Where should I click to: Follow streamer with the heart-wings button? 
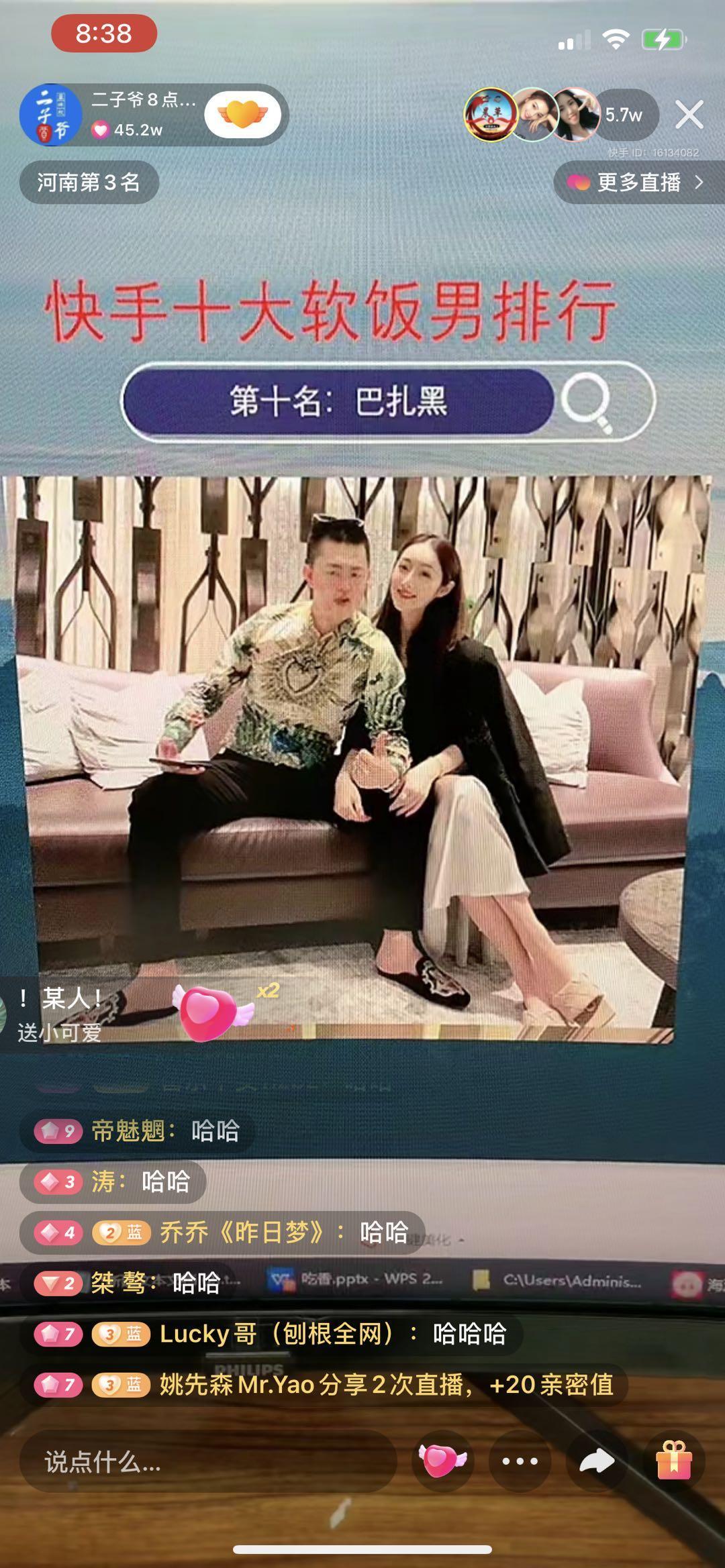(x=242, y=115)
